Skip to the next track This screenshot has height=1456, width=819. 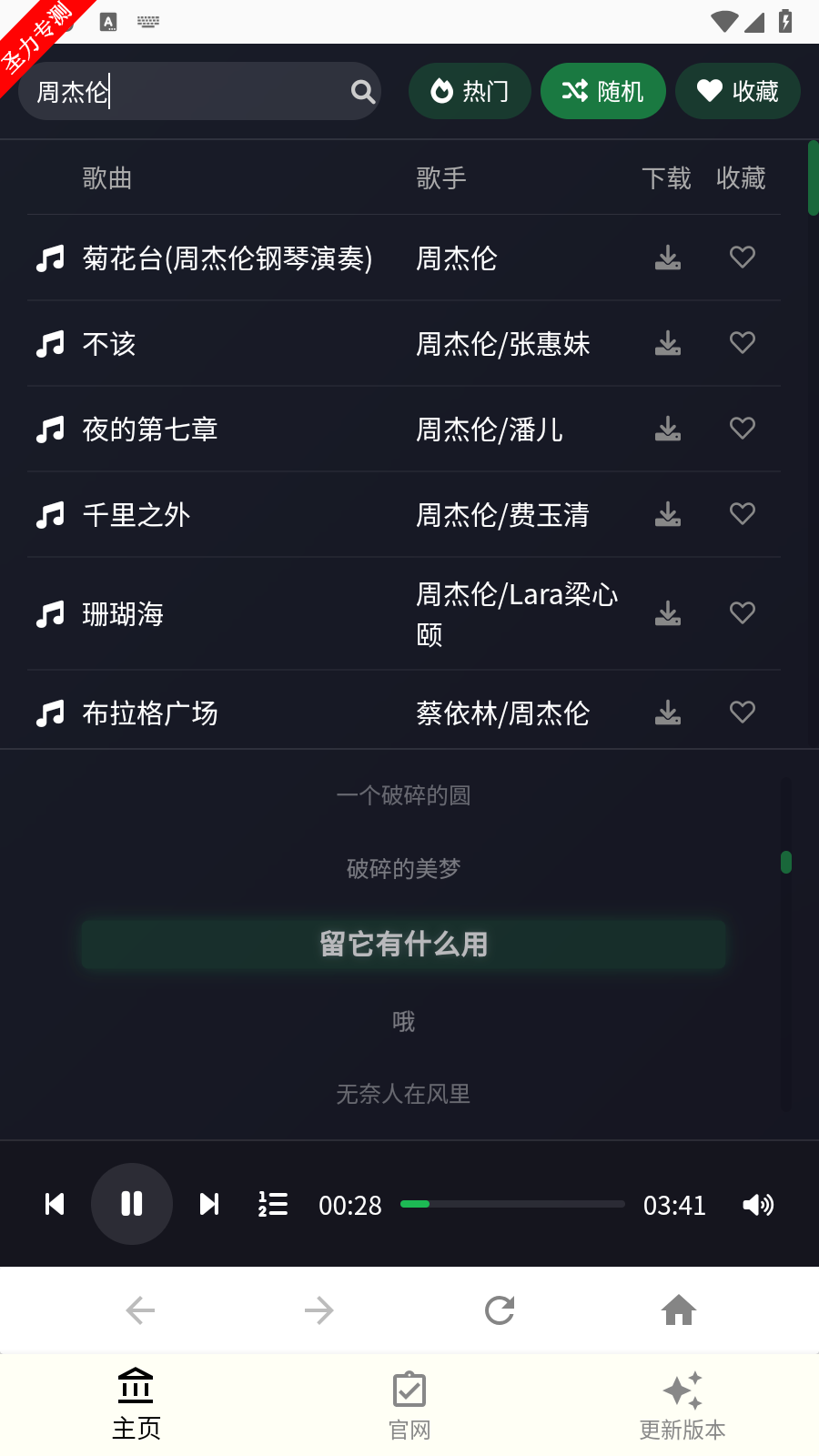click(x=209, y=1204)
